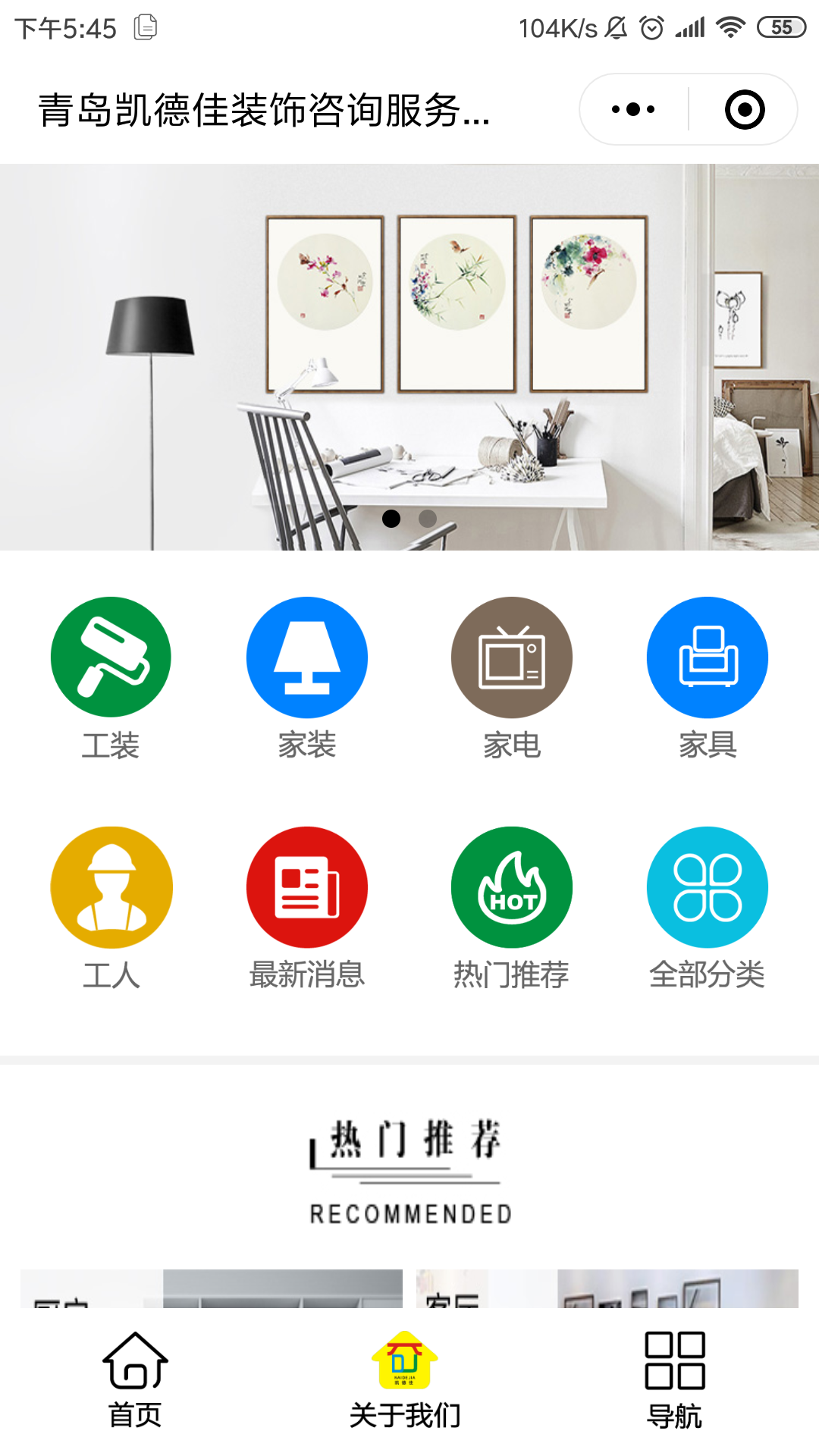Tap the 最新消息 newspaper icon

(306, 886)
